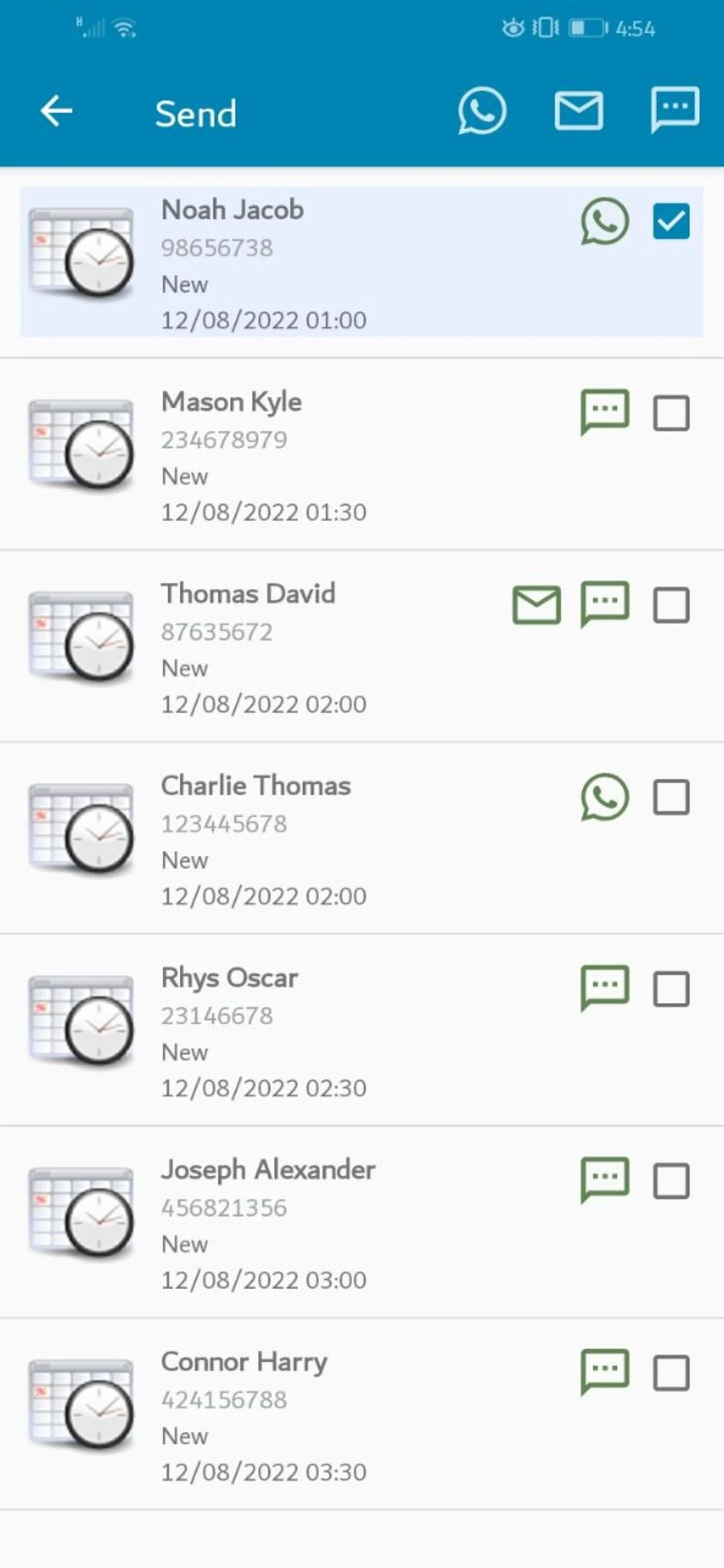Select the Rhys Oscar checkbox

pyautogui.click(x=671, y=989)
